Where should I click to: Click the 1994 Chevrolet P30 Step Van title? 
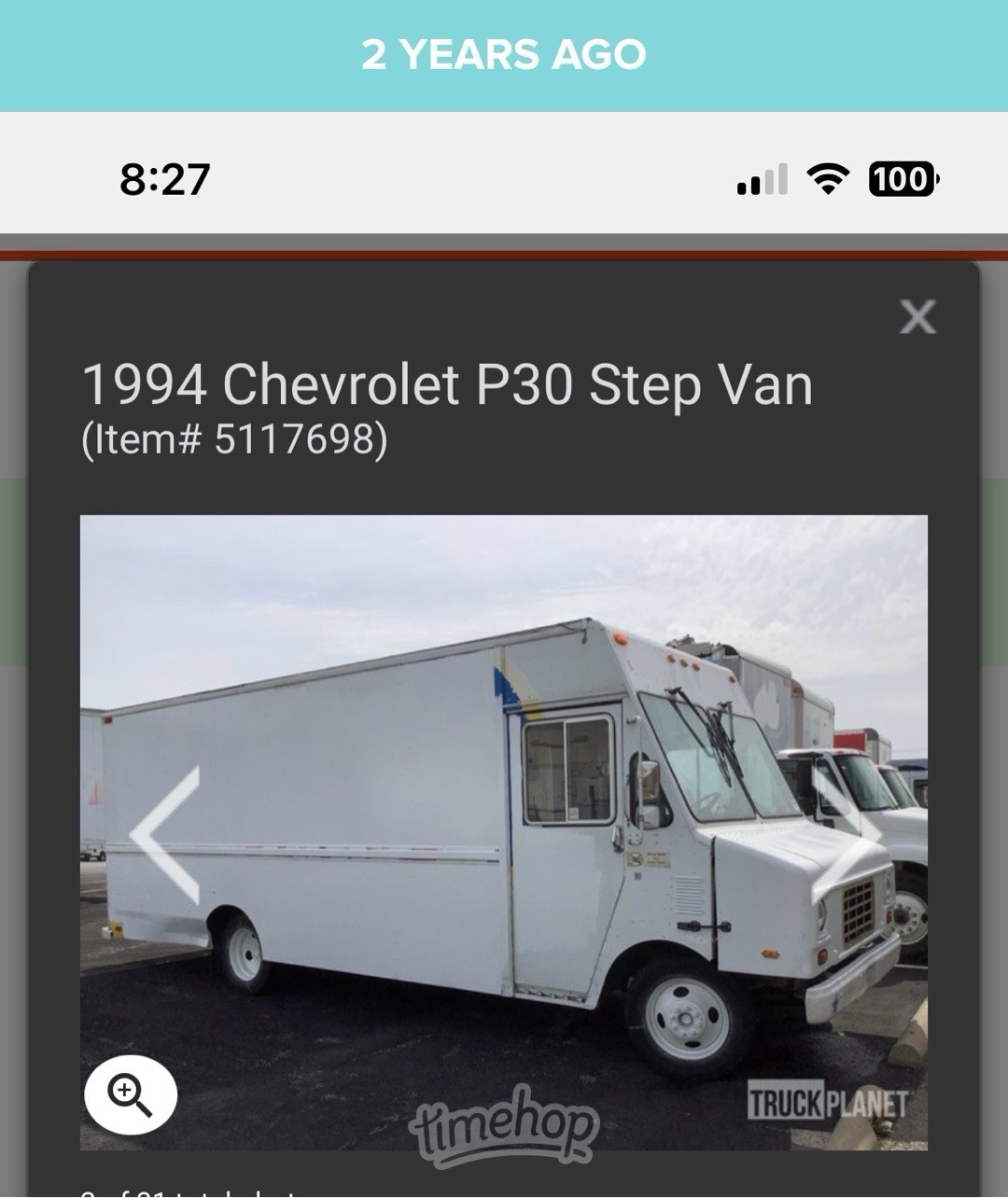coord(448,384)
